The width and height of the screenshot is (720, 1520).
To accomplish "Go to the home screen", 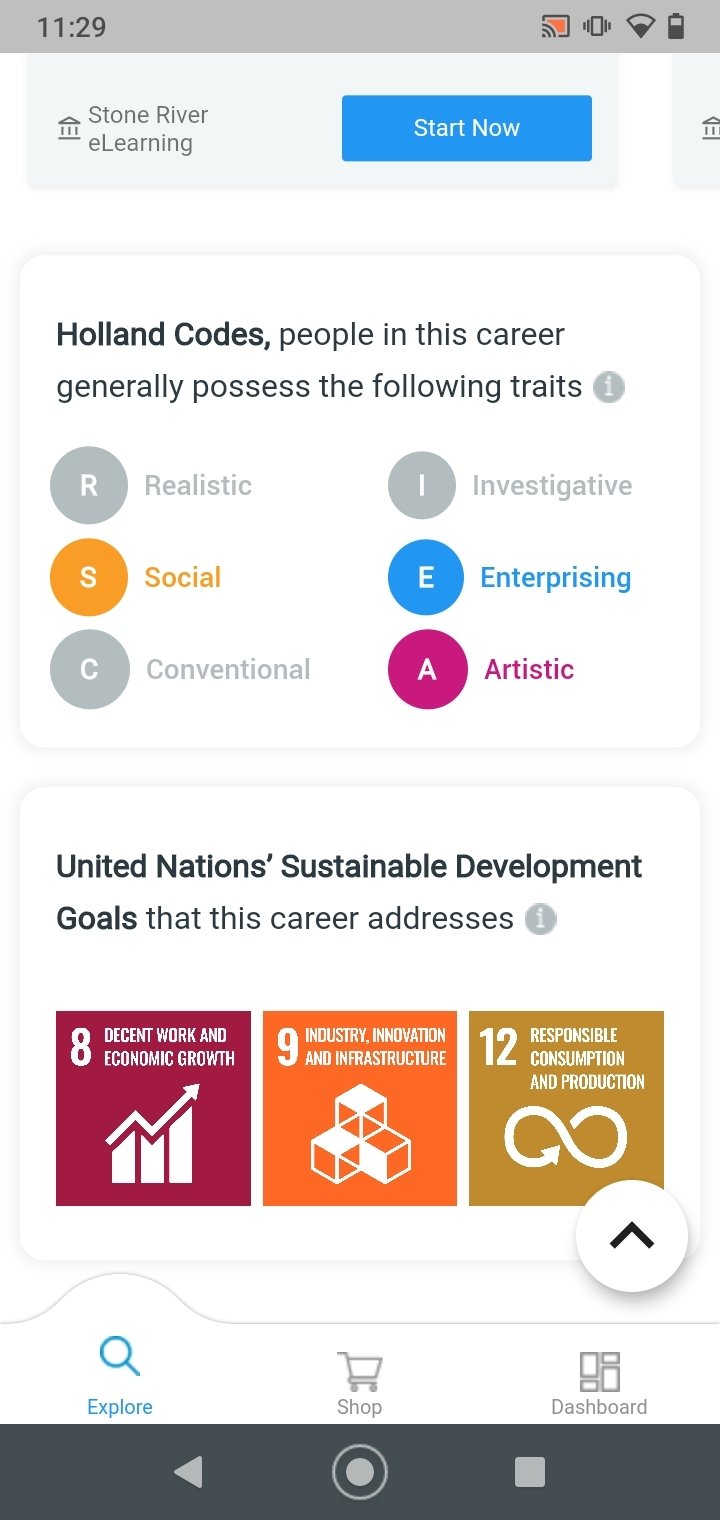I will coord(360,1471).
